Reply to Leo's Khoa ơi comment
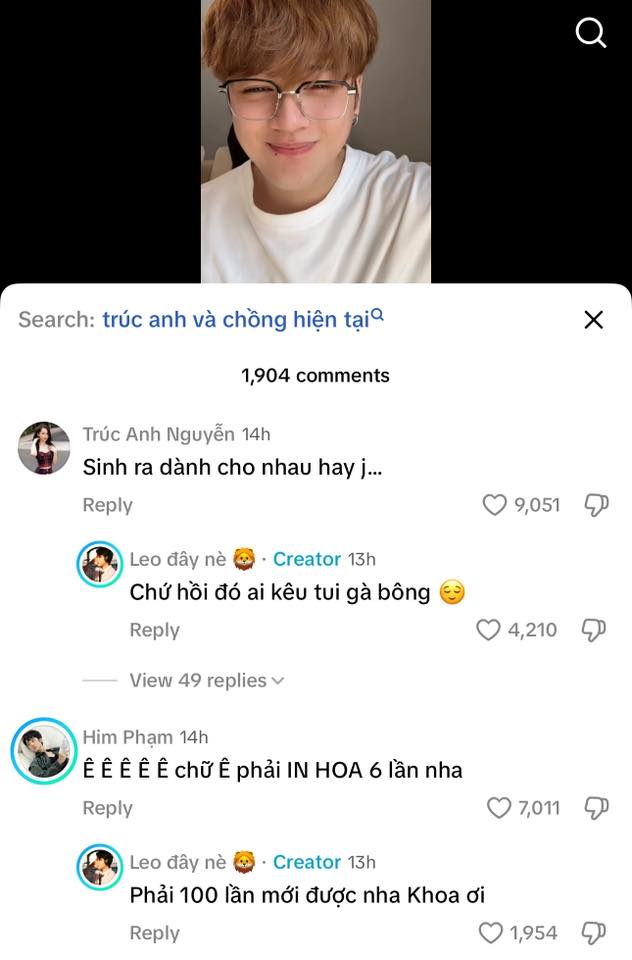Viewport: 632px width, 960px height. [x=154, y=933]
